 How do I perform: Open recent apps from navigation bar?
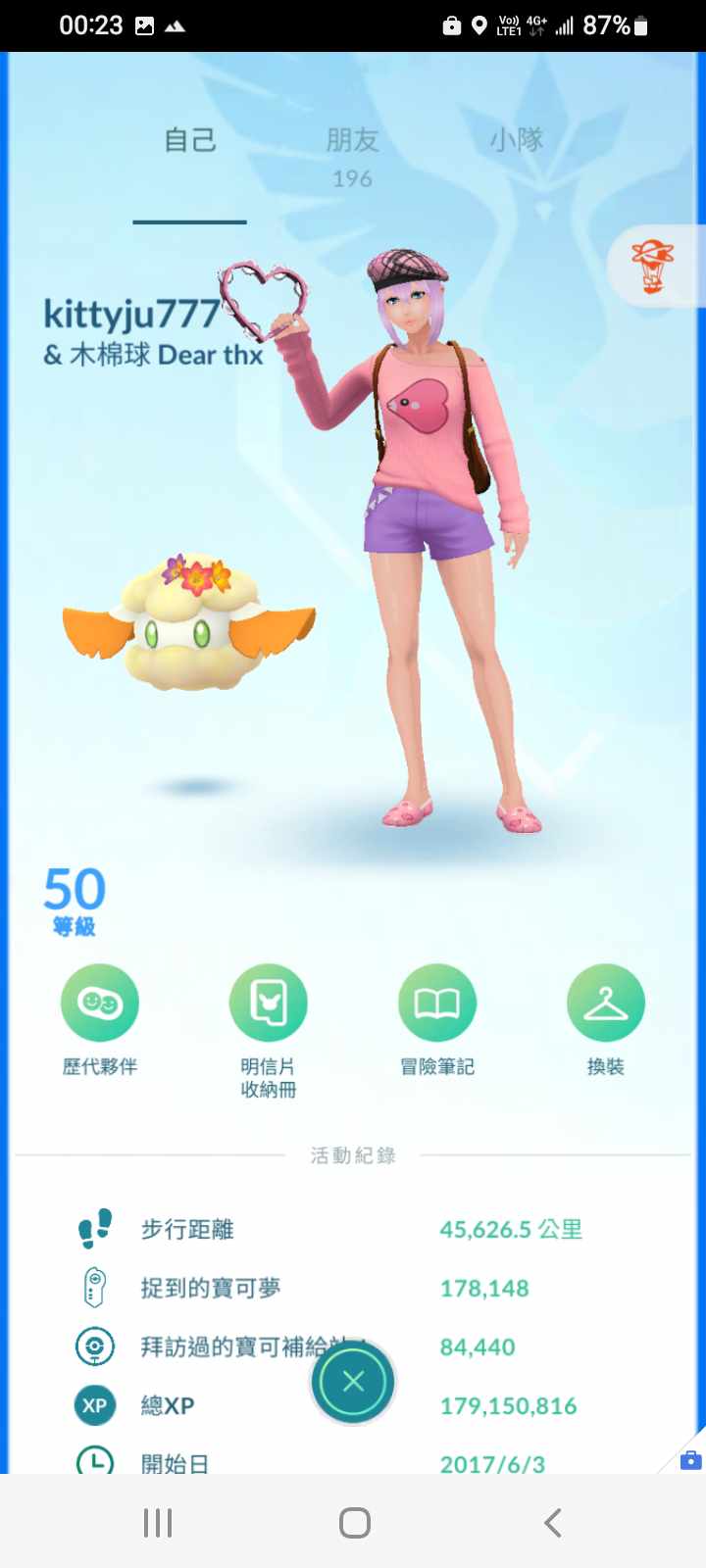point(158,1523)
